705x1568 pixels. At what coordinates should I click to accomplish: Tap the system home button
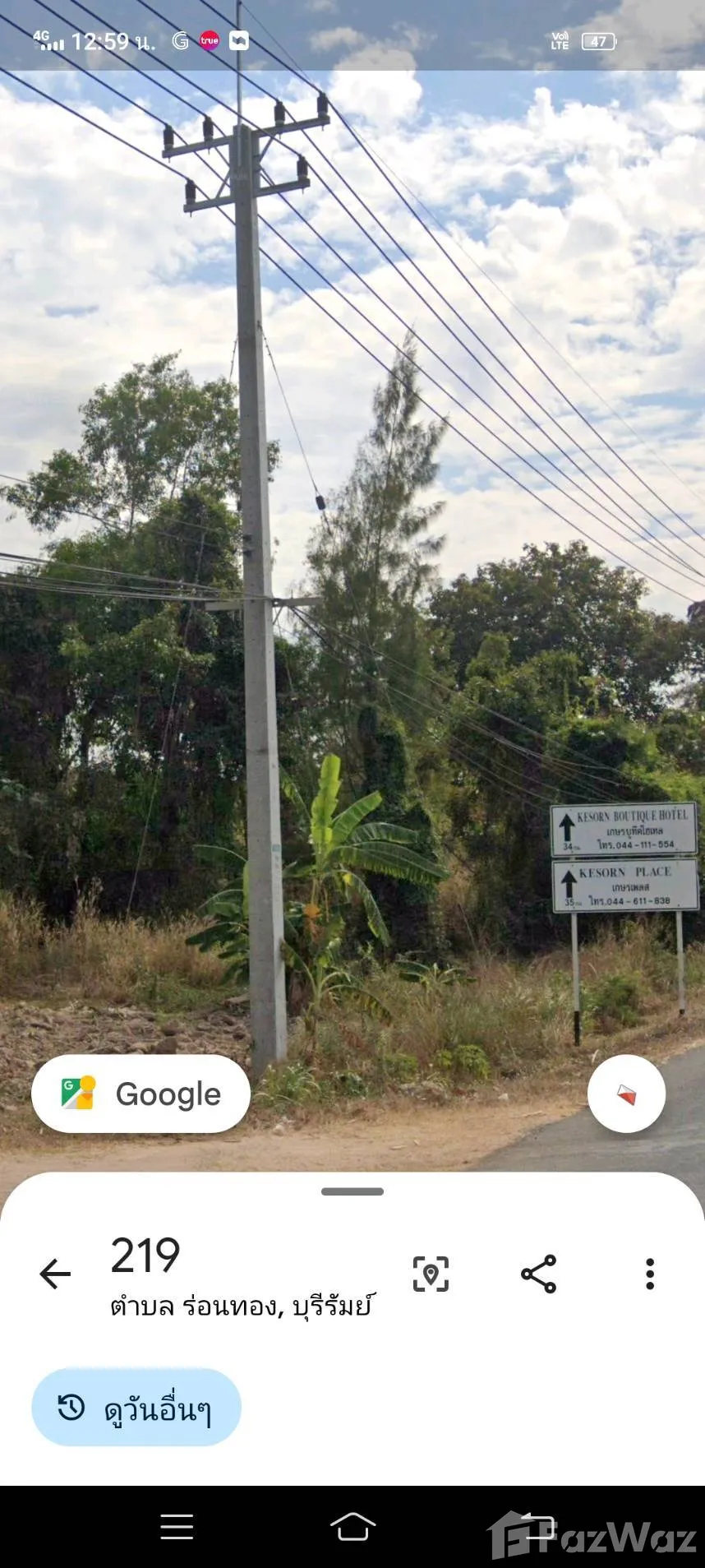pos(352,1527)
